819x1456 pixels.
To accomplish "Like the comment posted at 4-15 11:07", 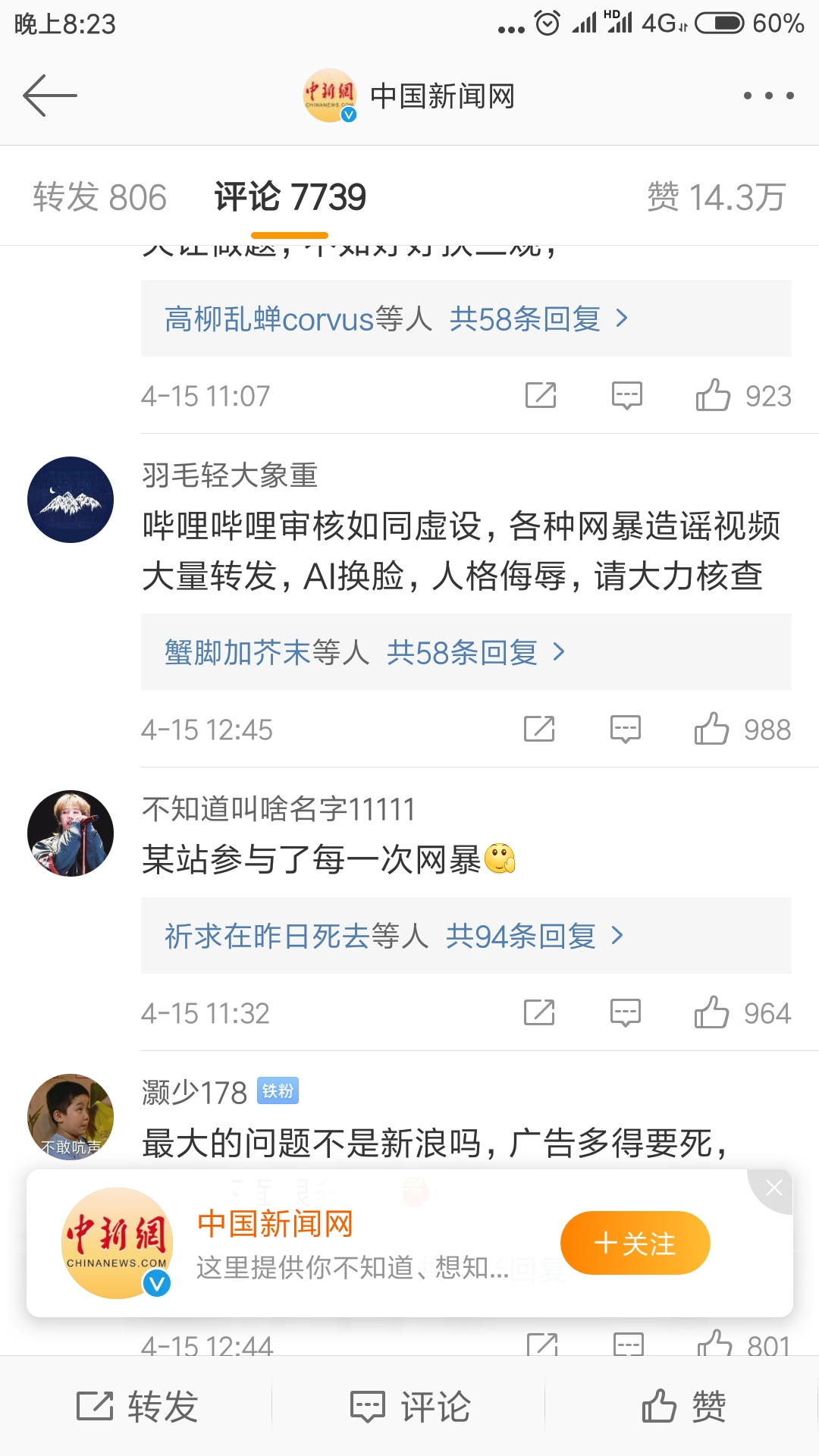I will tap(713, 396).
